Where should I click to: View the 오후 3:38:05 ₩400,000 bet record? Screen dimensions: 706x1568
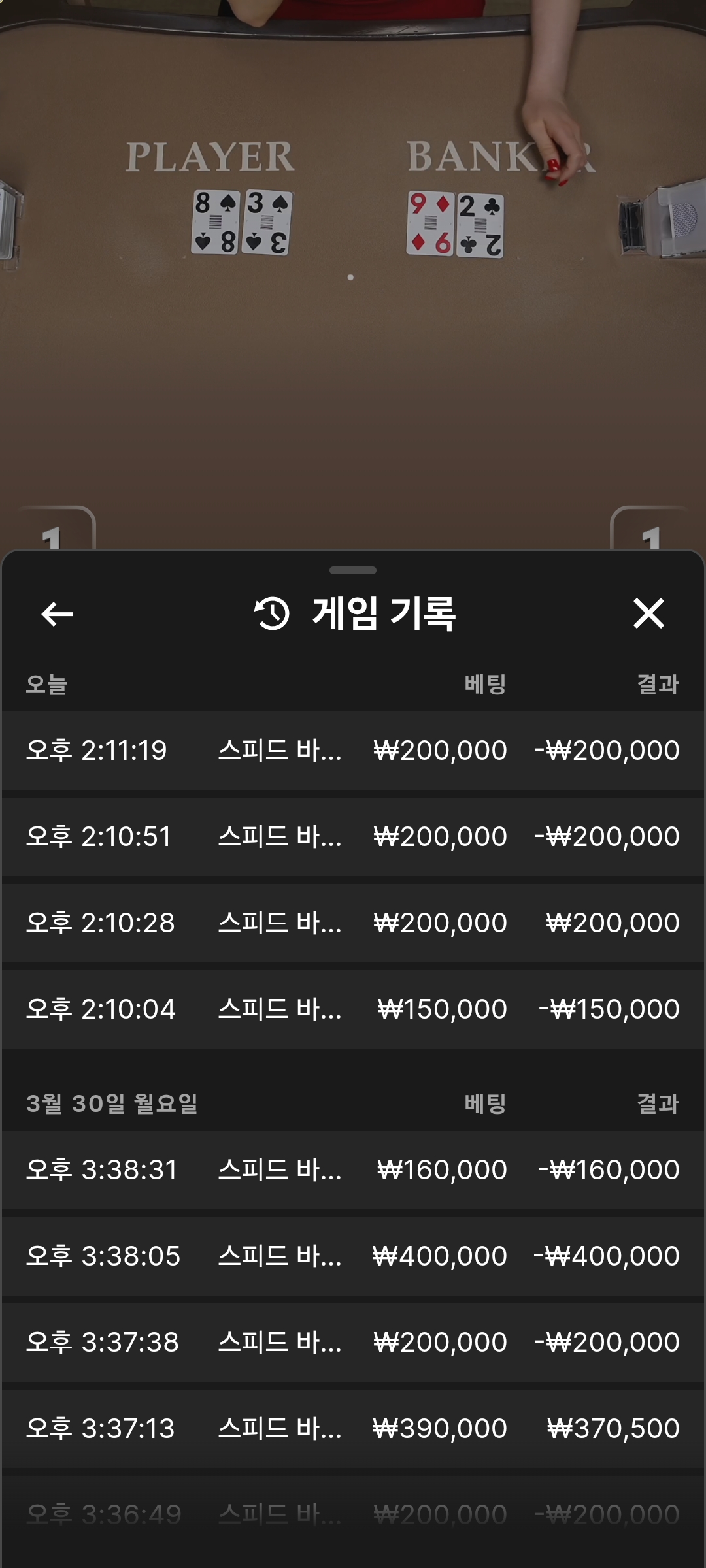click(x=353, y=1256)
